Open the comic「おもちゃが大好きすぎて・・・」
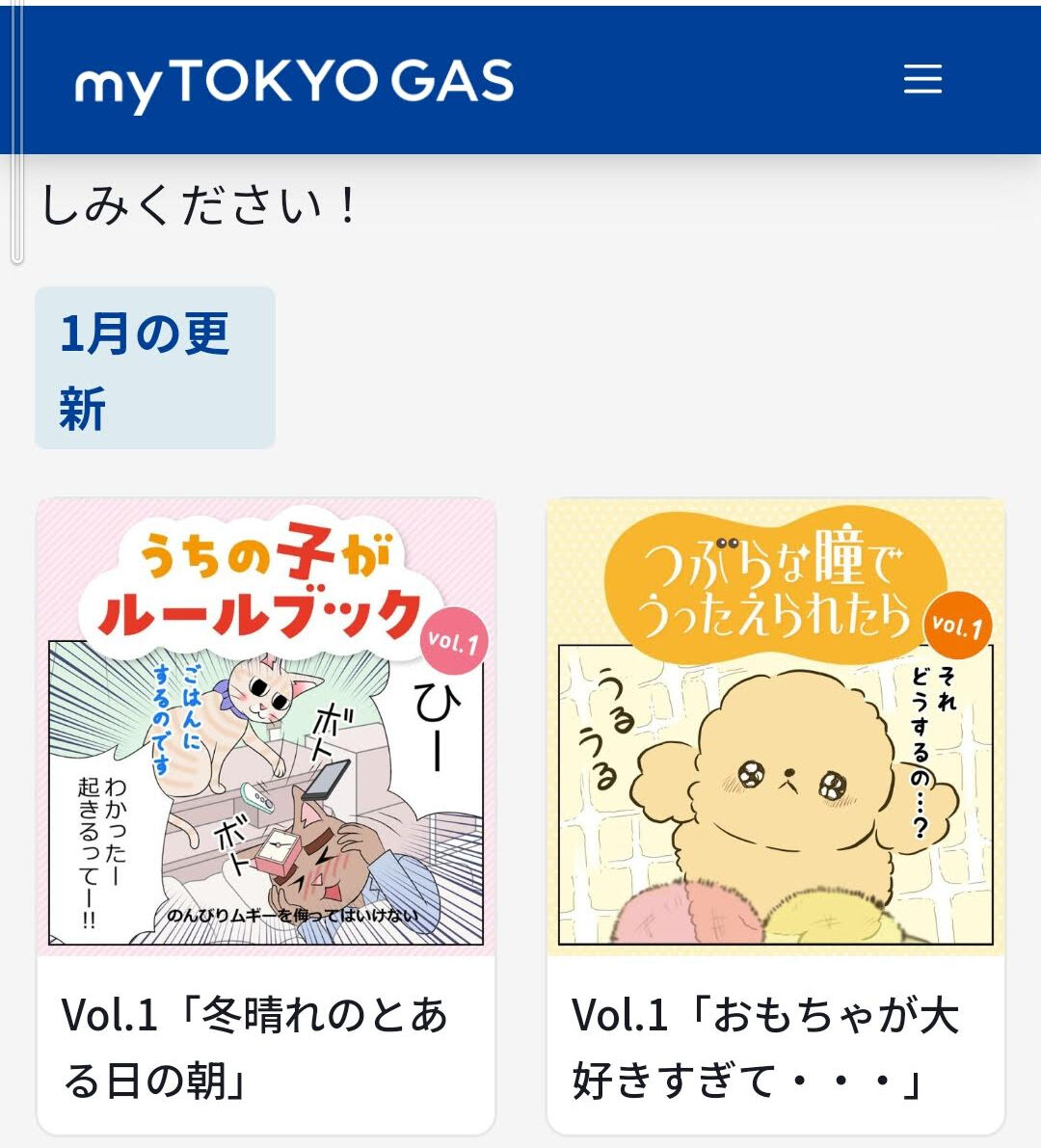Image resolution: width=1041 pixels, height=1148 pixels. click(776, 814)
